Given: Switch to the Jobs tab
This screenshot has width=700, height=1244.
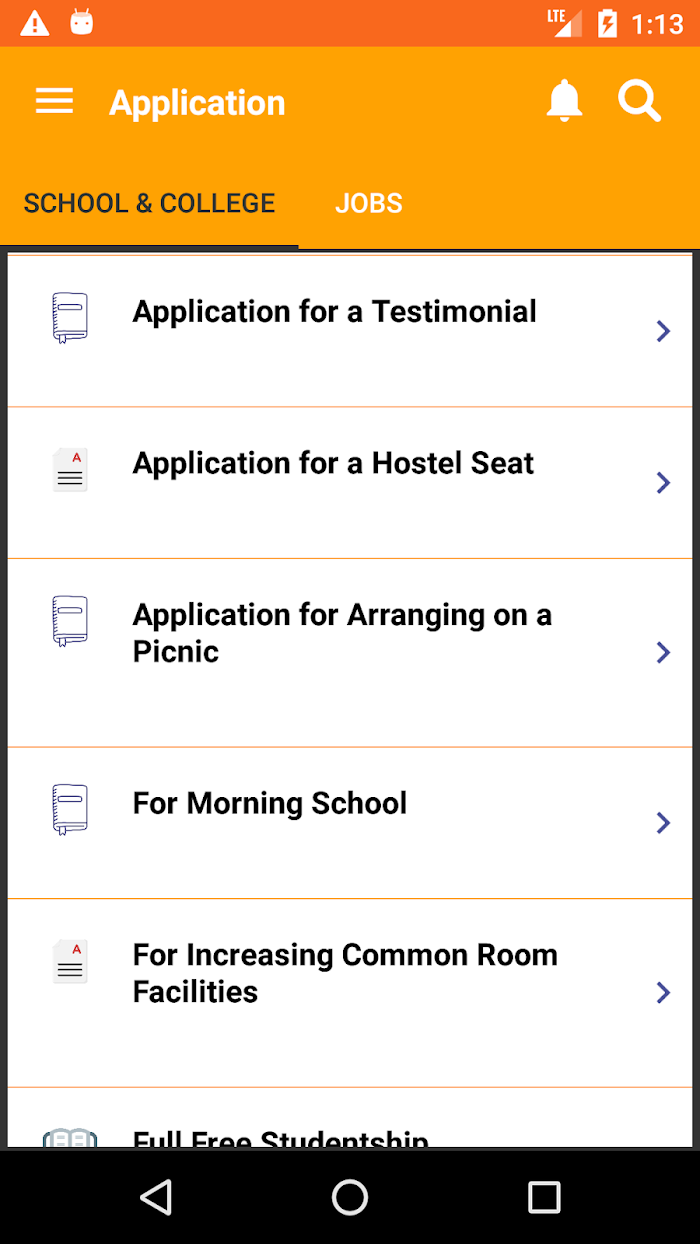Looking at the screenshot, I should (x=368, y=203).
